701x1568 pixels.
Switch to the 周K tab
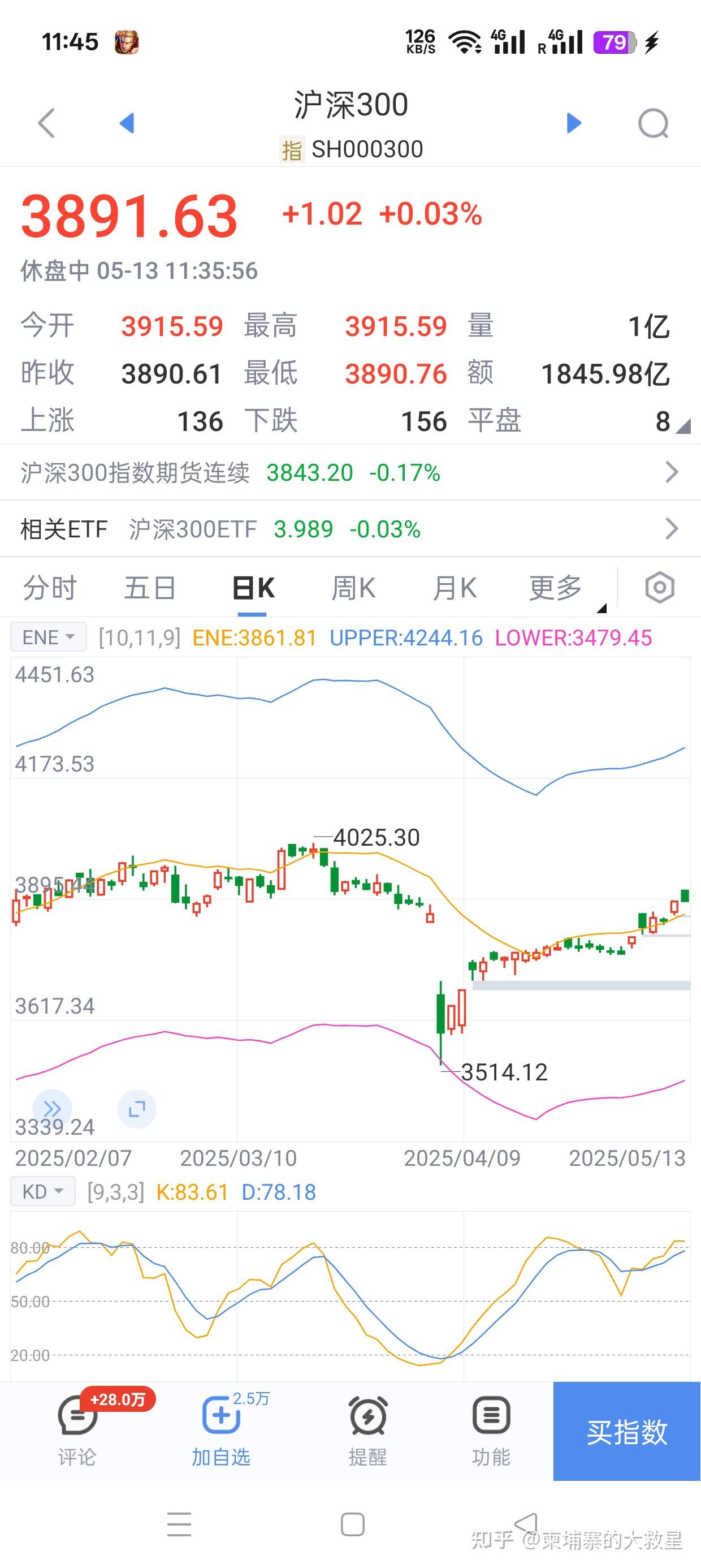pos(353,588)
